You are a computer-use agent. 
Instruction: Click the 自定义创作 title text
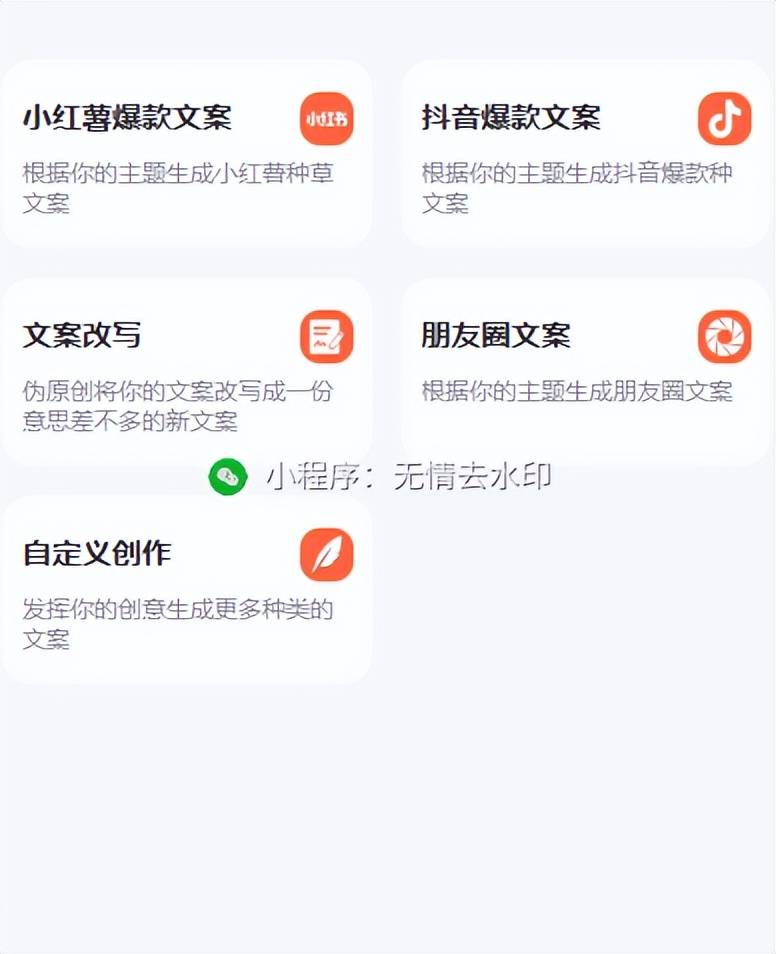click(97, 552)
